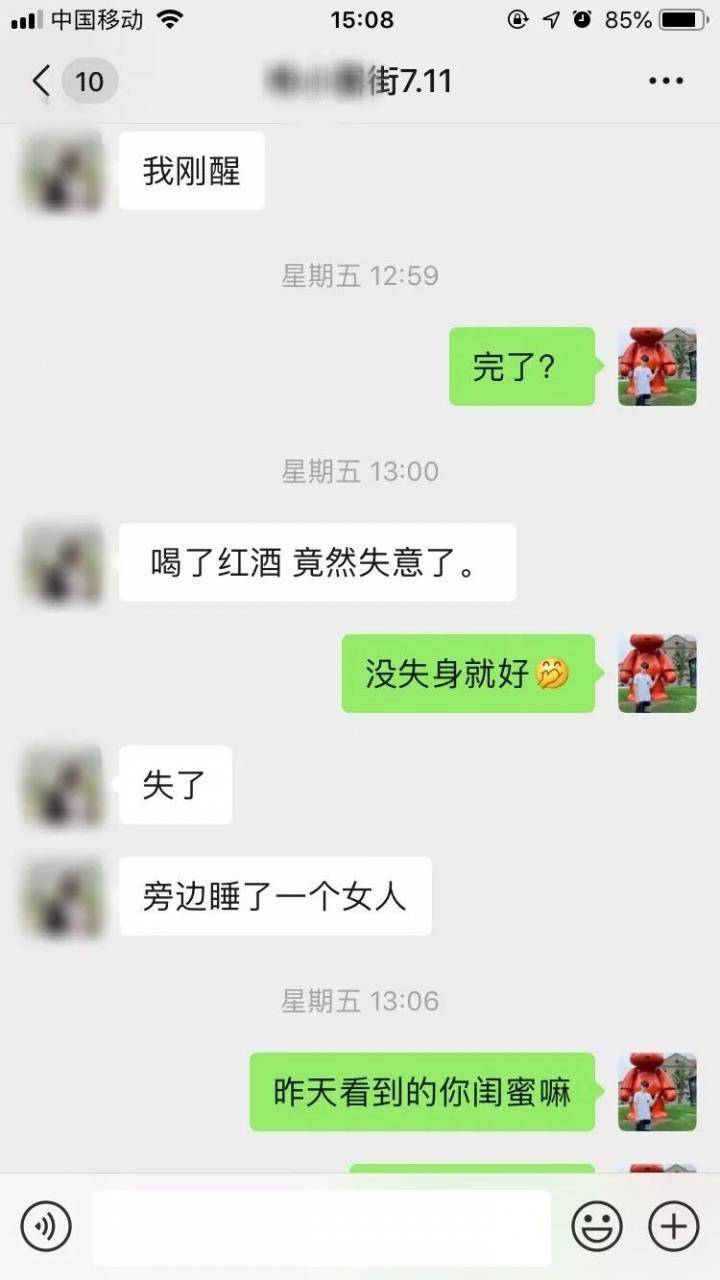
Task: Tap your own avatar beside '完了?' message
Action: (656, 367)
